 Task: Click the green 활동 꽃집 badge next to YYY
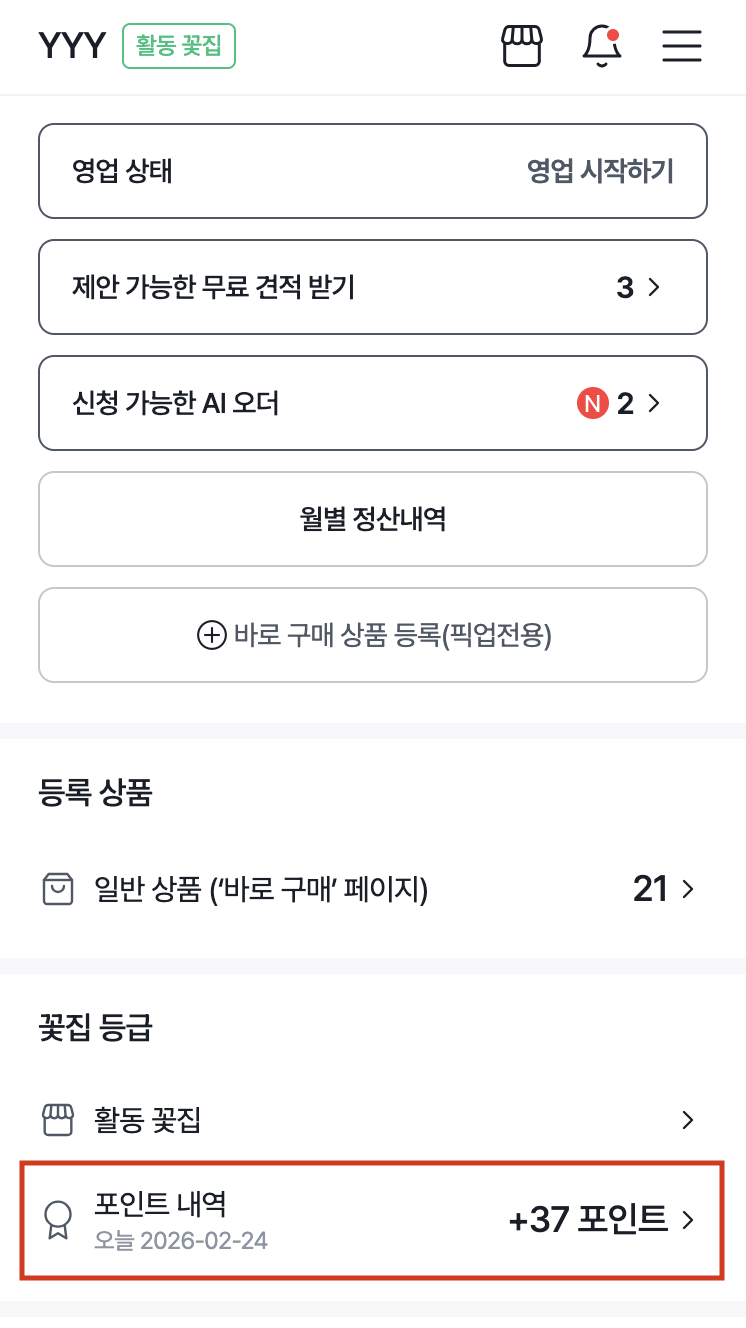coord(178,45)
